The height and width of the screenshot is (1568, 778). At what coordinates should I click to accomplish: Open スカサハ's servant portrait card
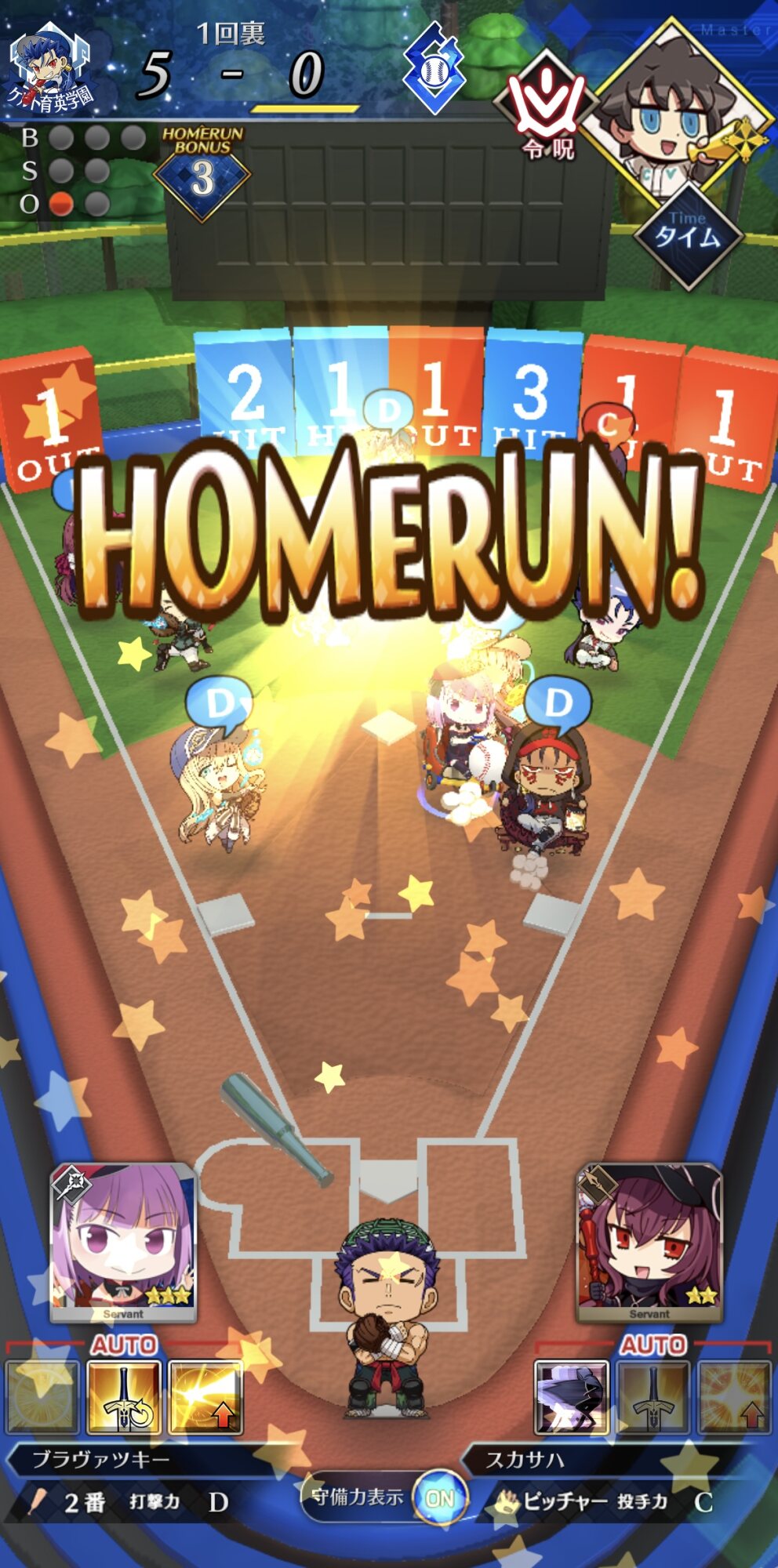coord(649,1243)
